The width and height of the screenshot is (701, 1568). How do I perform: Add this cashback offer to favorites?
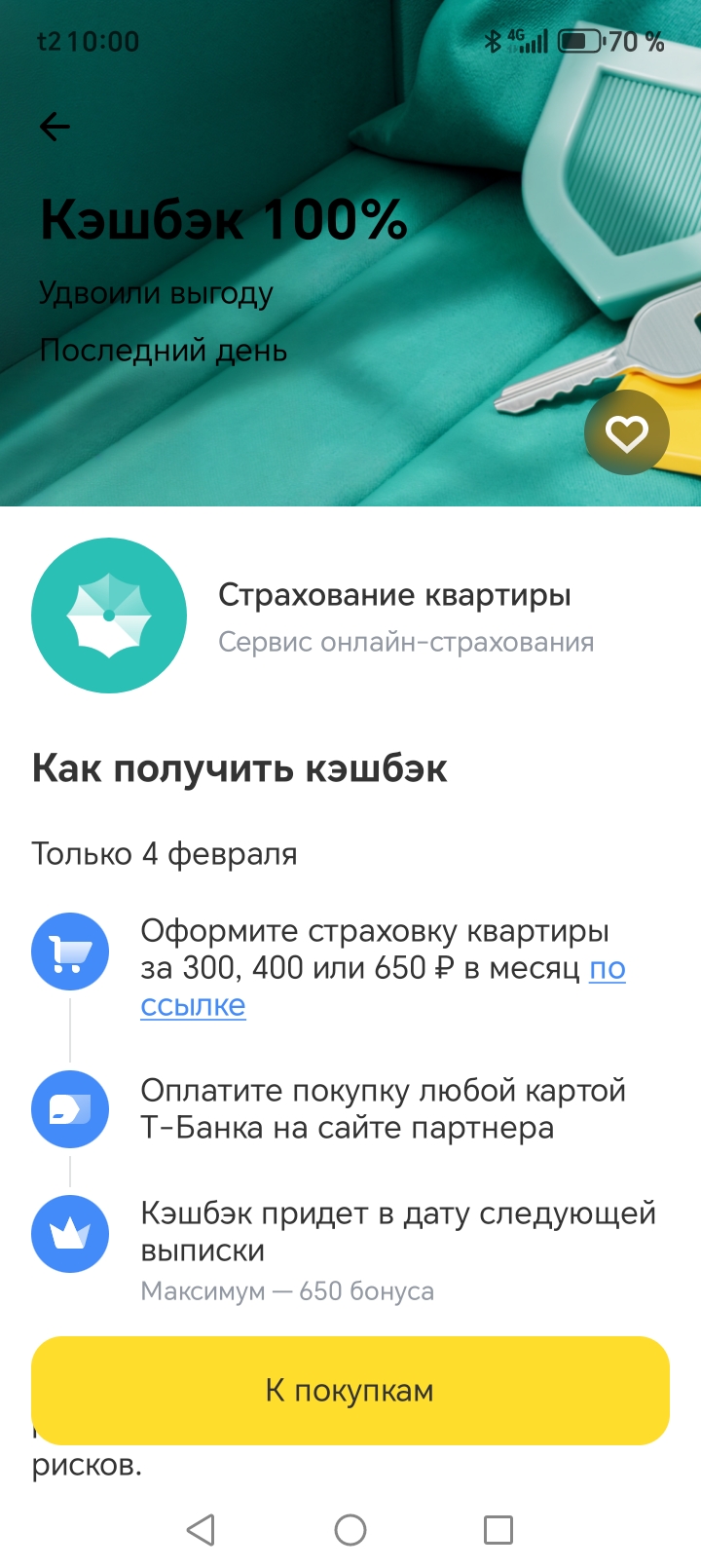[626, 432]
